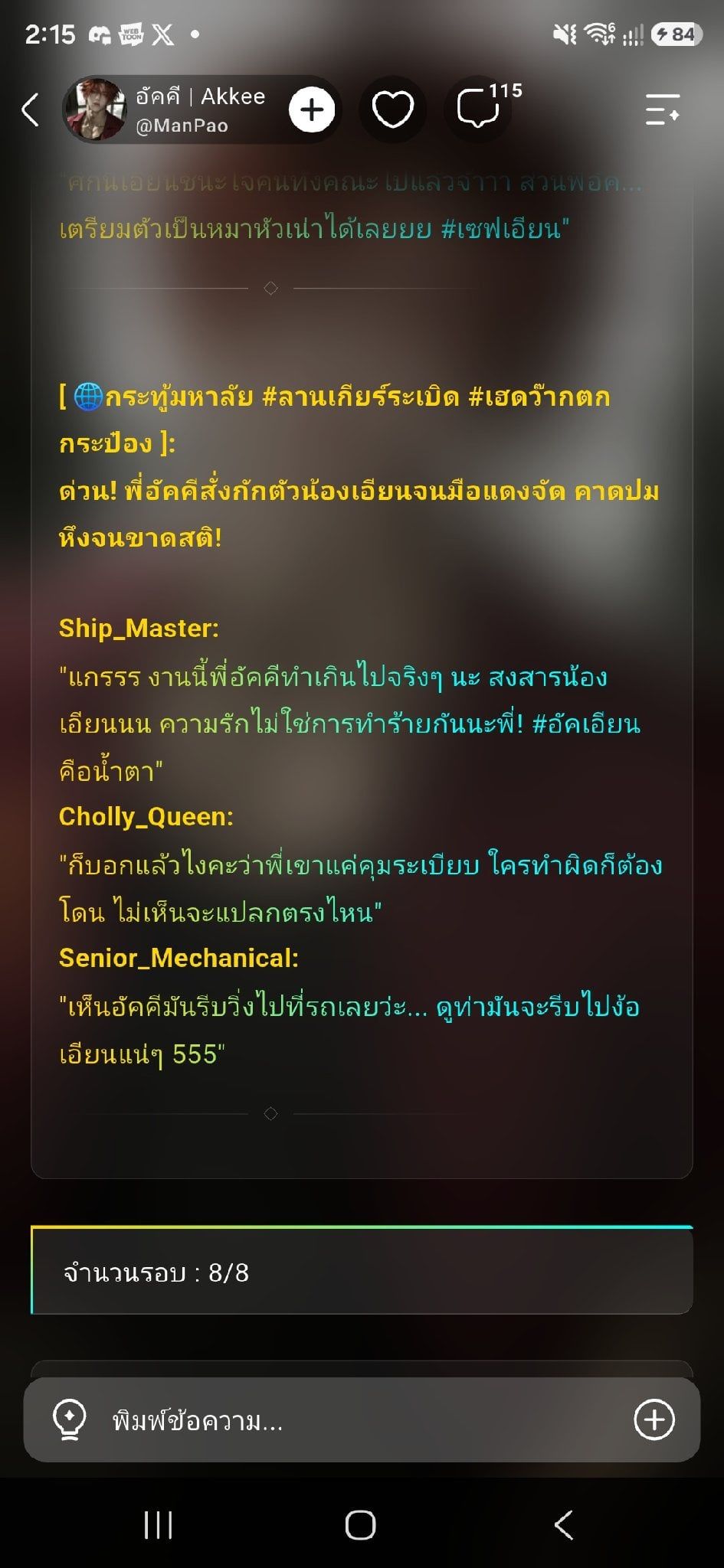Open the Akkee @ManPao profile
This screenshot has width=724, height=1568.
tap(165, 109)
